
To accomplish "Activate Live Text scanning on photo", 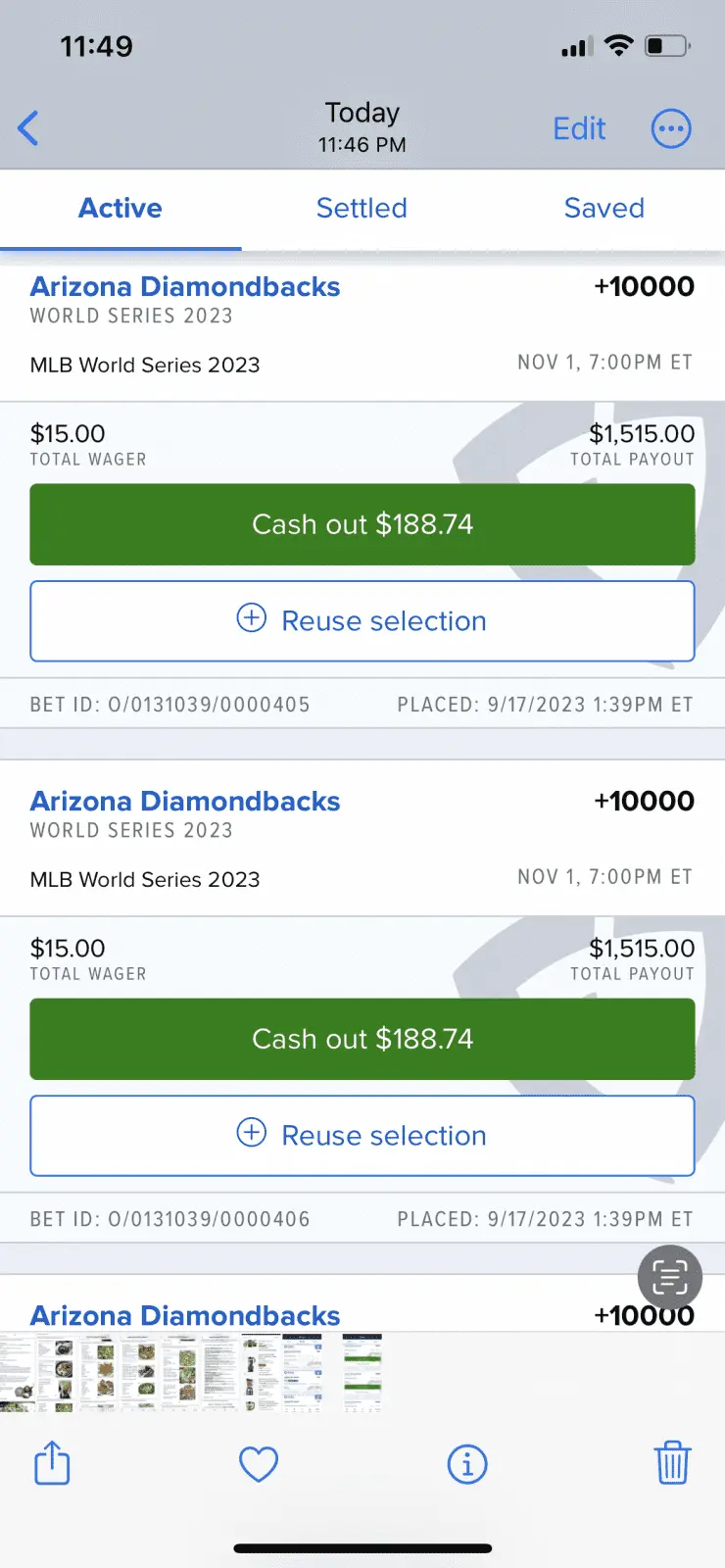I will click(x=670, y=1278).
